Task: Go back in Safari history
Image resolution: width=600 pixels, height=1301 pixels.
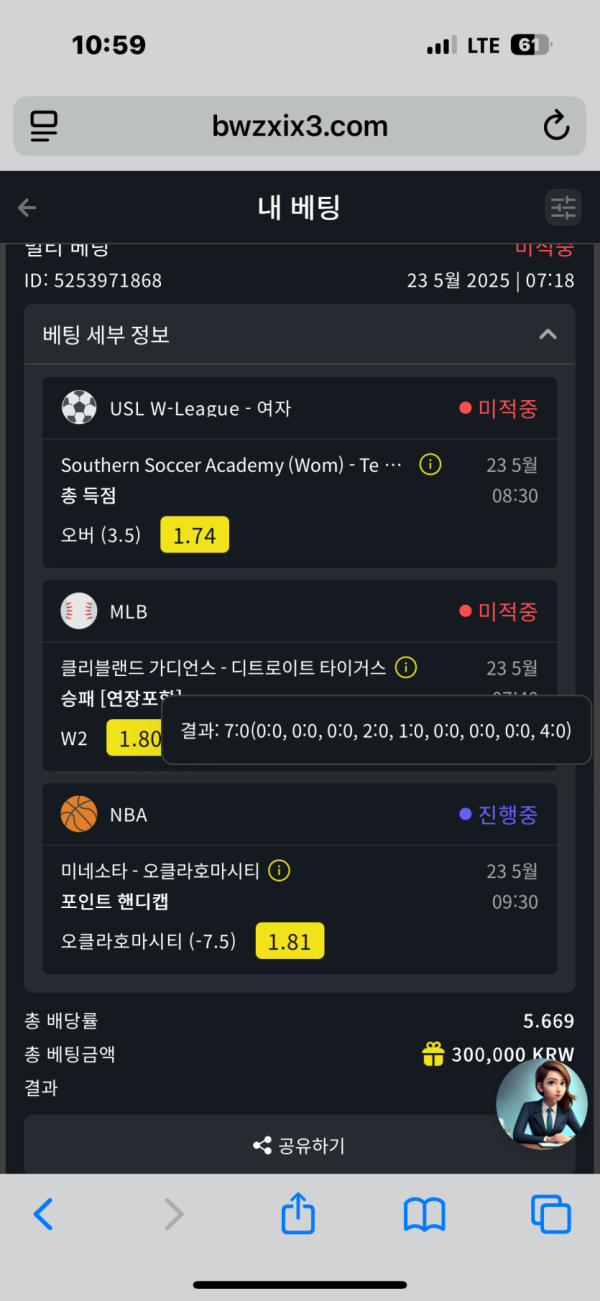Action: pyautogui.click(x=43, y=1214)
